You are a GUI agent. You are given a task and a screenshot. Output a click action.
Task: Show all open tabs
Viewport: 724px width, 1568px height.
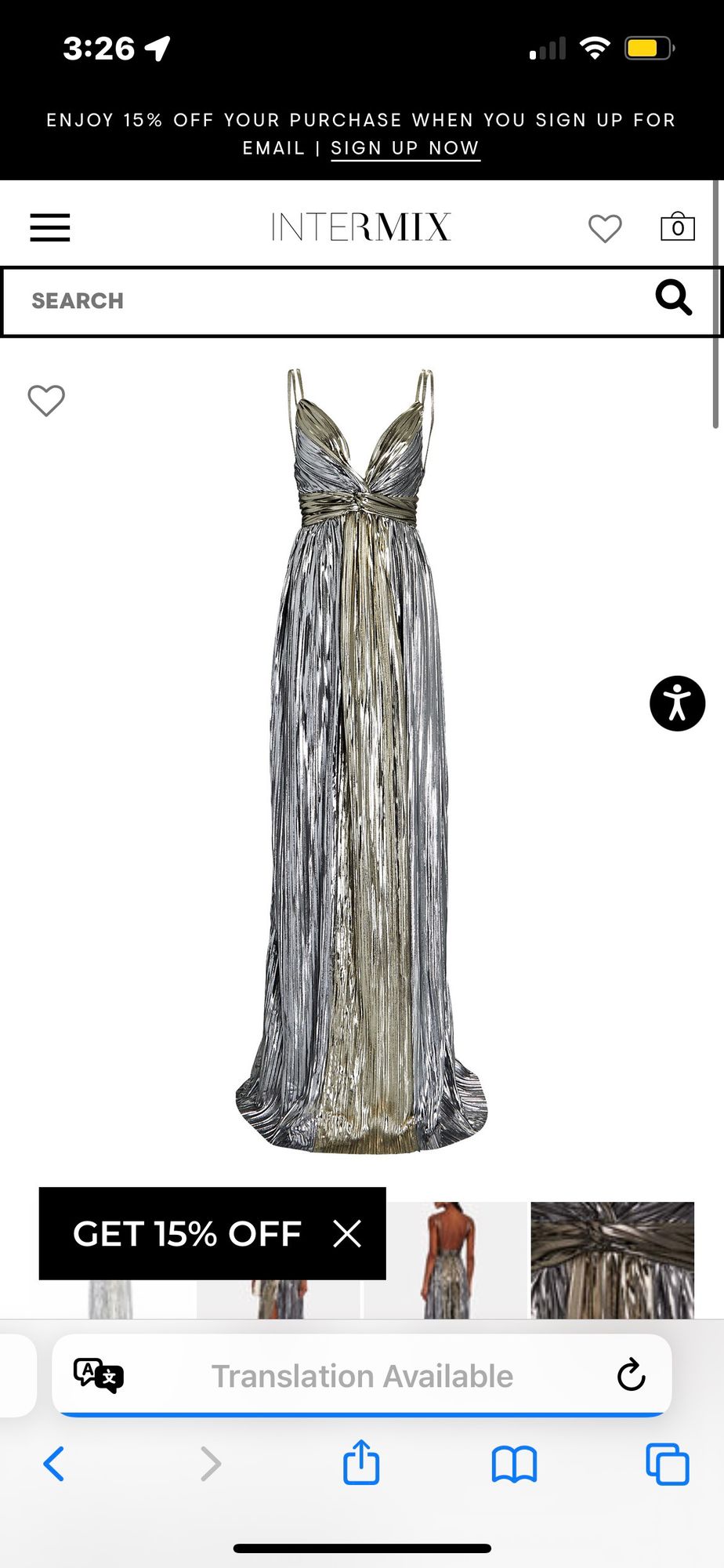point(667,1464)
